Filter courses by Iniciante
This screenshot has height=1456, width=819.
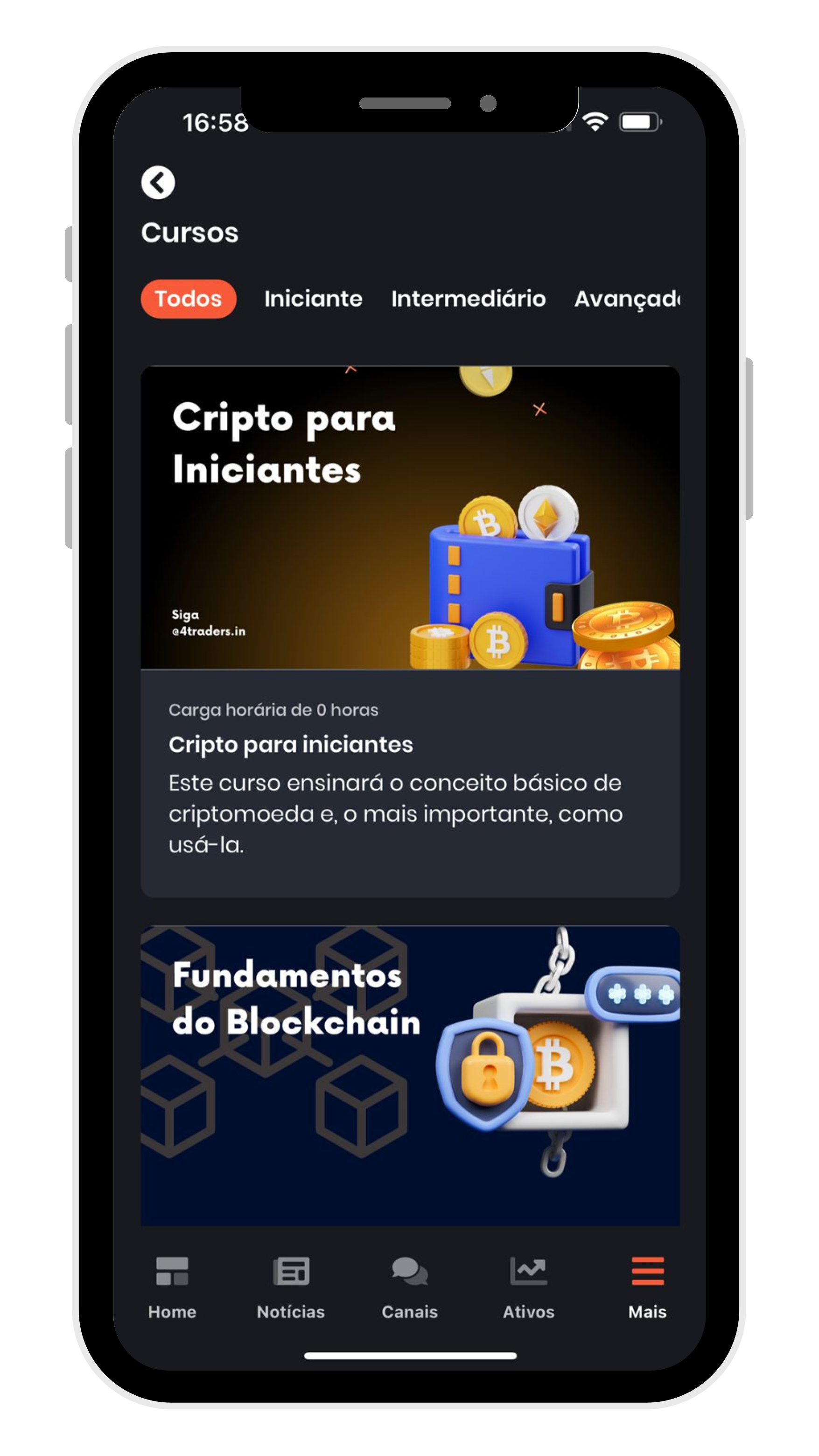coord(313,299)
